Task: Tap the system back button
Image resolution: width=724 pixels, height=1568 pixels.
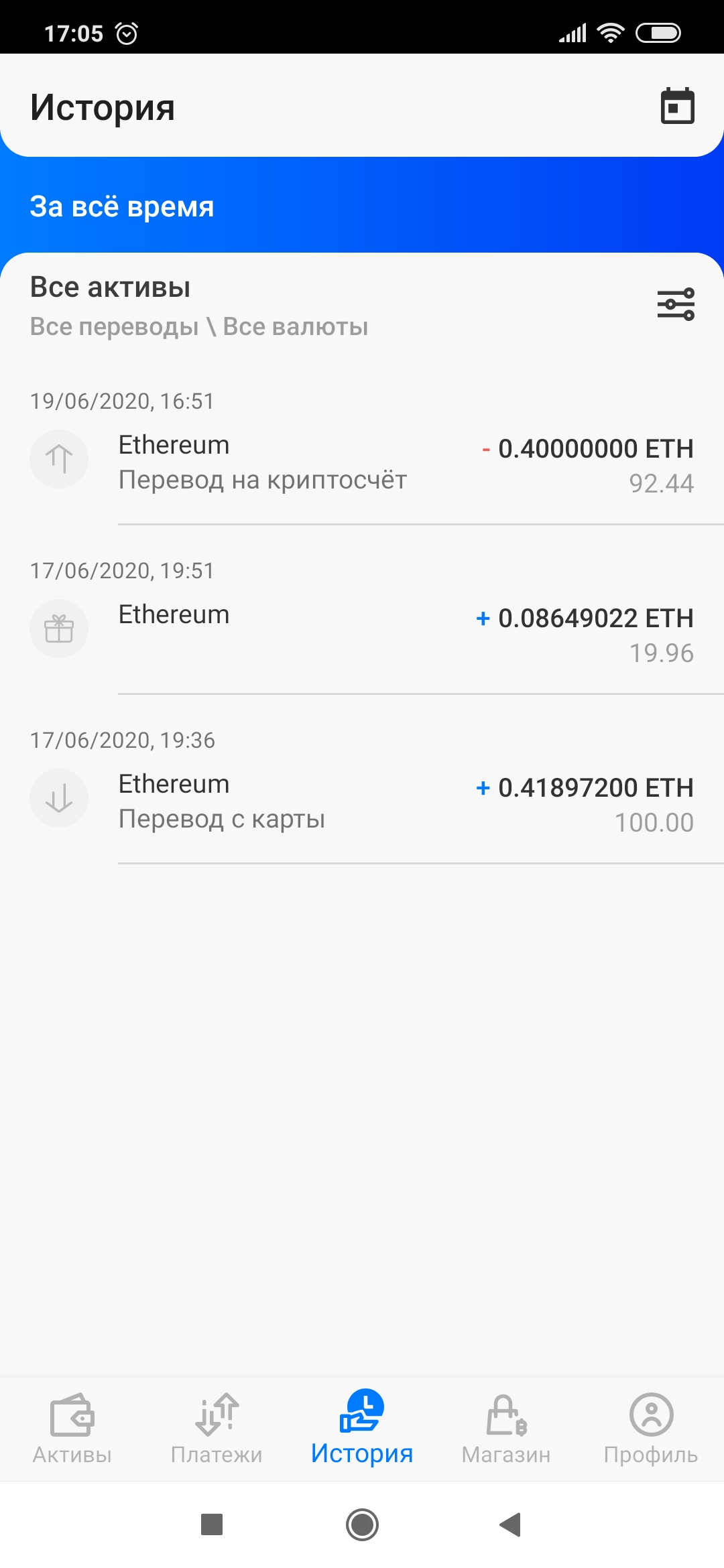Action: [x=511, y=1524]
